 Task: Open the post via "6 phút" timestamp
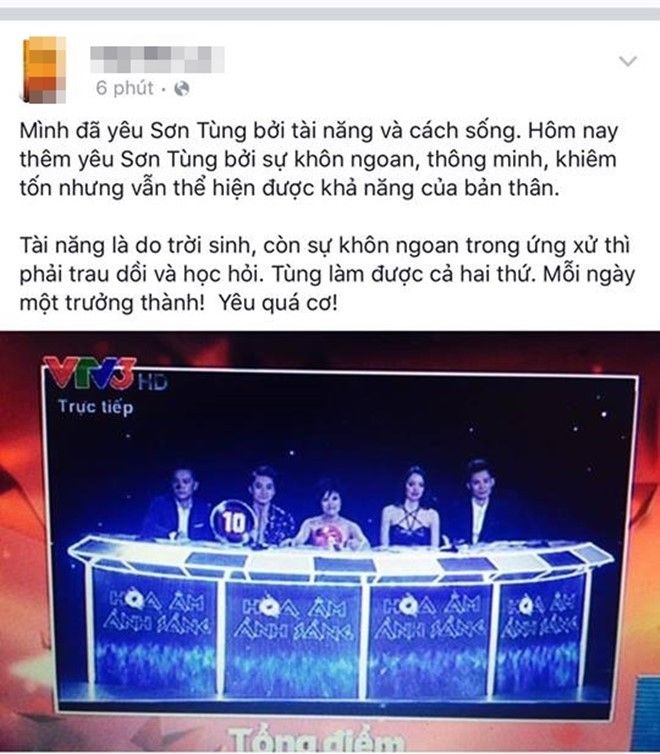[125, 88]
